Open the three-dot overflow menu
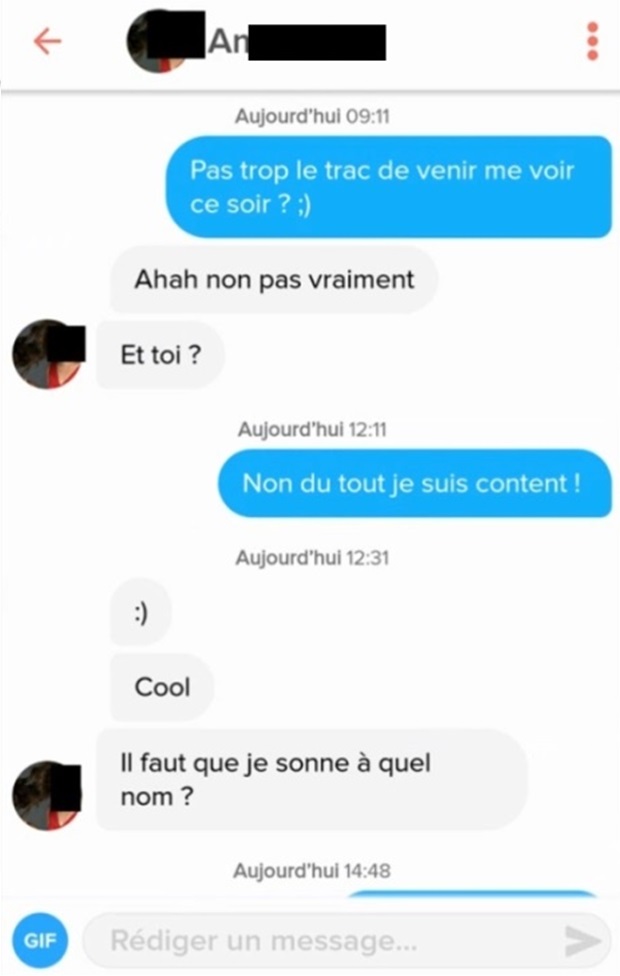 click(x=592, y=41)
